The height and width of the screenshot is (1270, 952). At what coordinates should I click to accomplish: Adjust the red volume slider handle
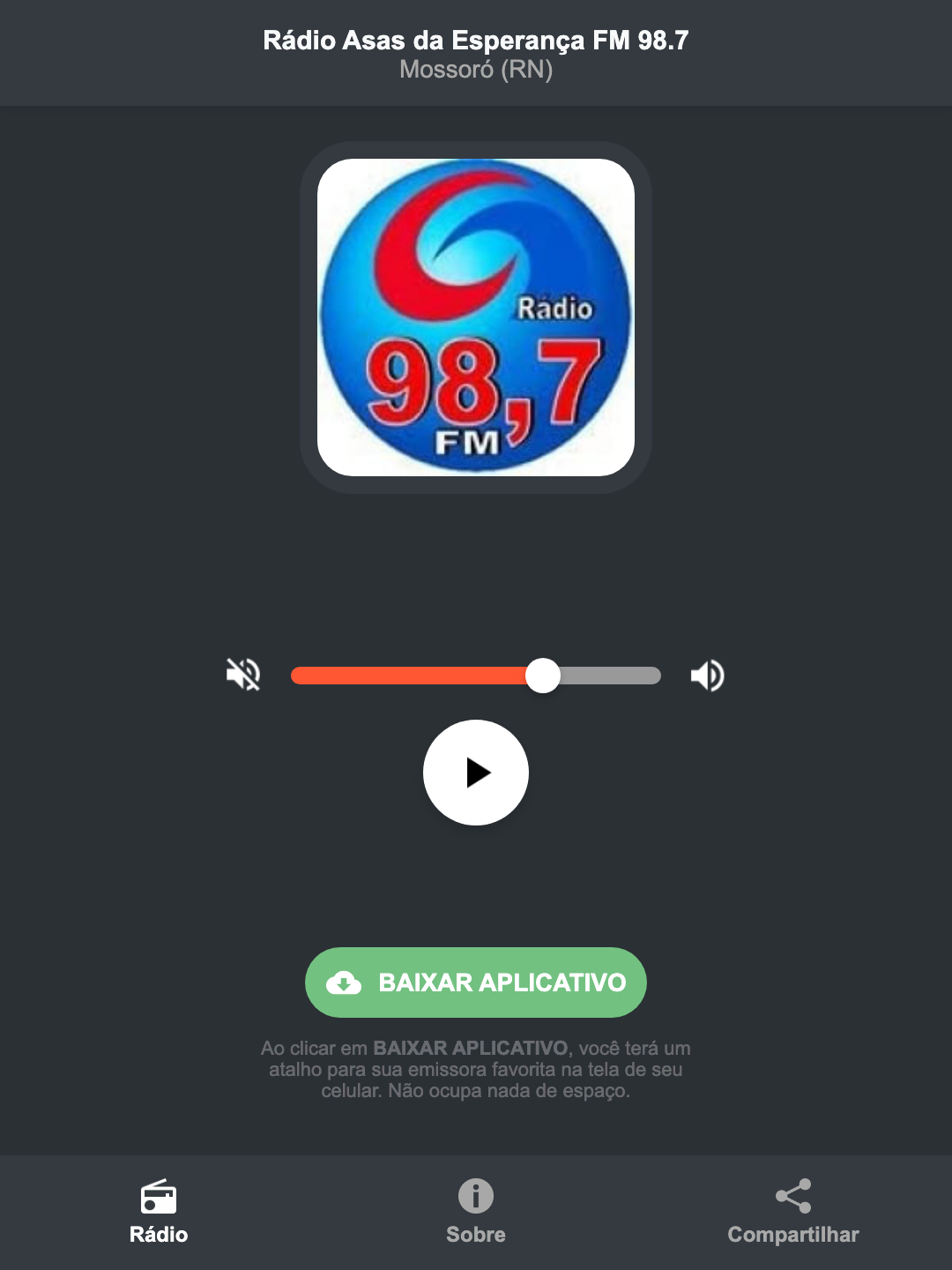tap(544, 675)
